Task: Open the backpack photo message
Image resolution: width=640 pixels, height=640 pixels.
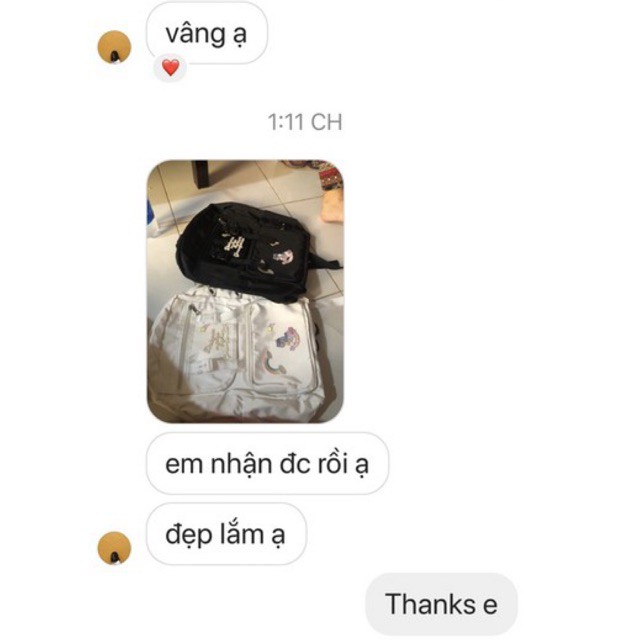Action: 245,291
